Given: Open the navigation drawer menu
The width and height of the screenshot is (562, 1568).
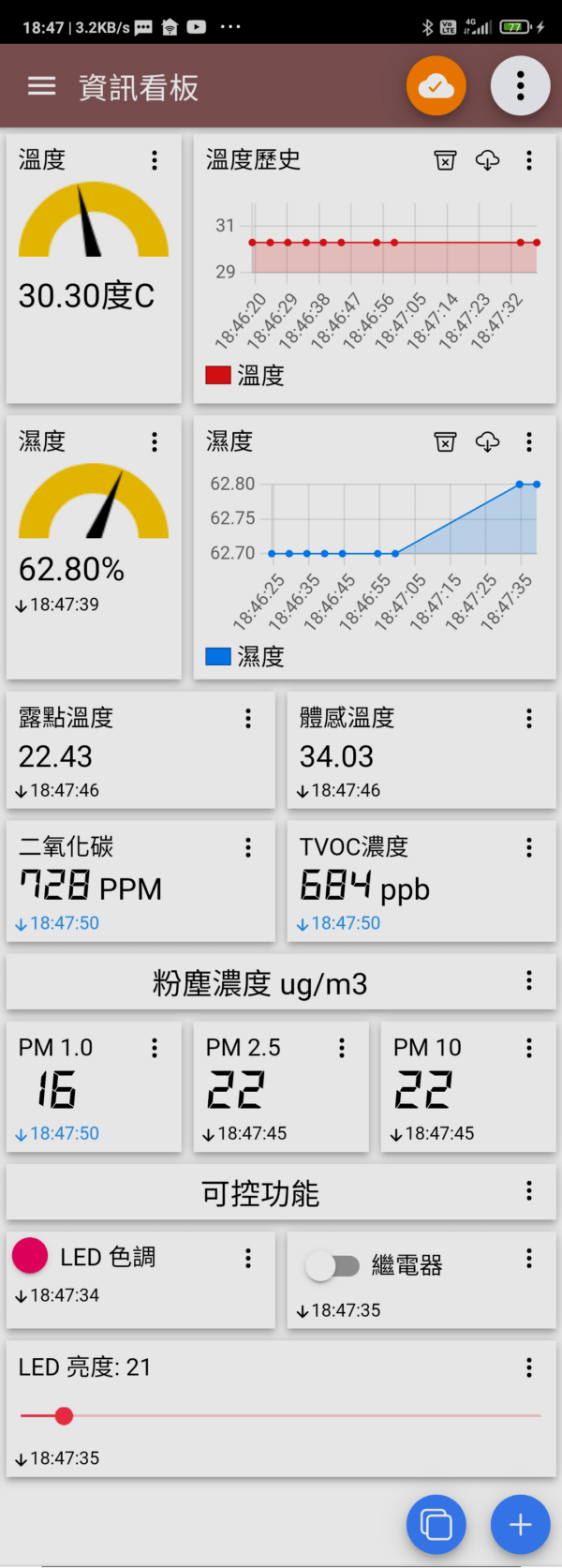Looking at the screenshot, I should point(42,87).
